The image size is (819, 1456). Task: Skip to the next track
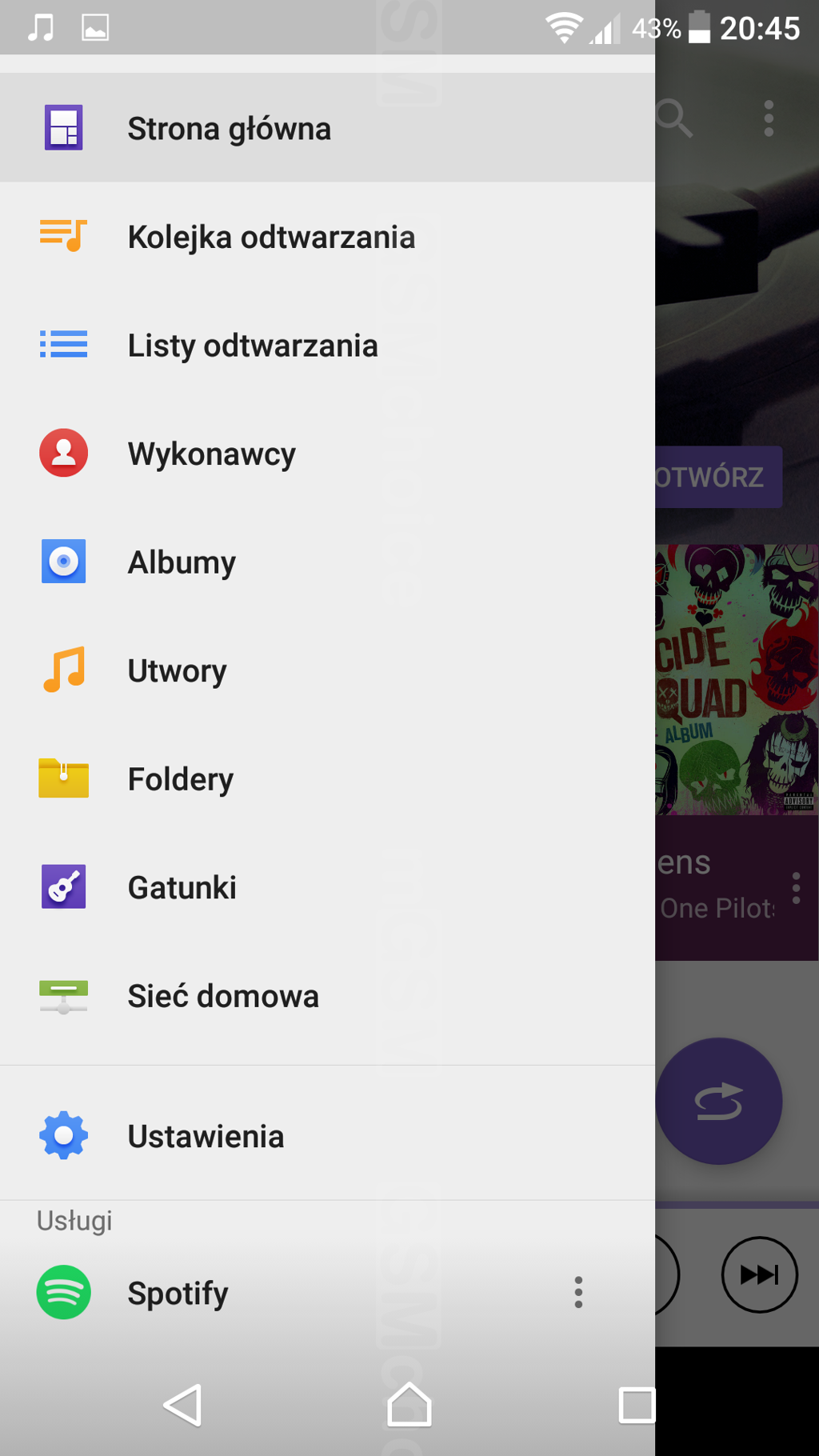[x=759, y=1274]
